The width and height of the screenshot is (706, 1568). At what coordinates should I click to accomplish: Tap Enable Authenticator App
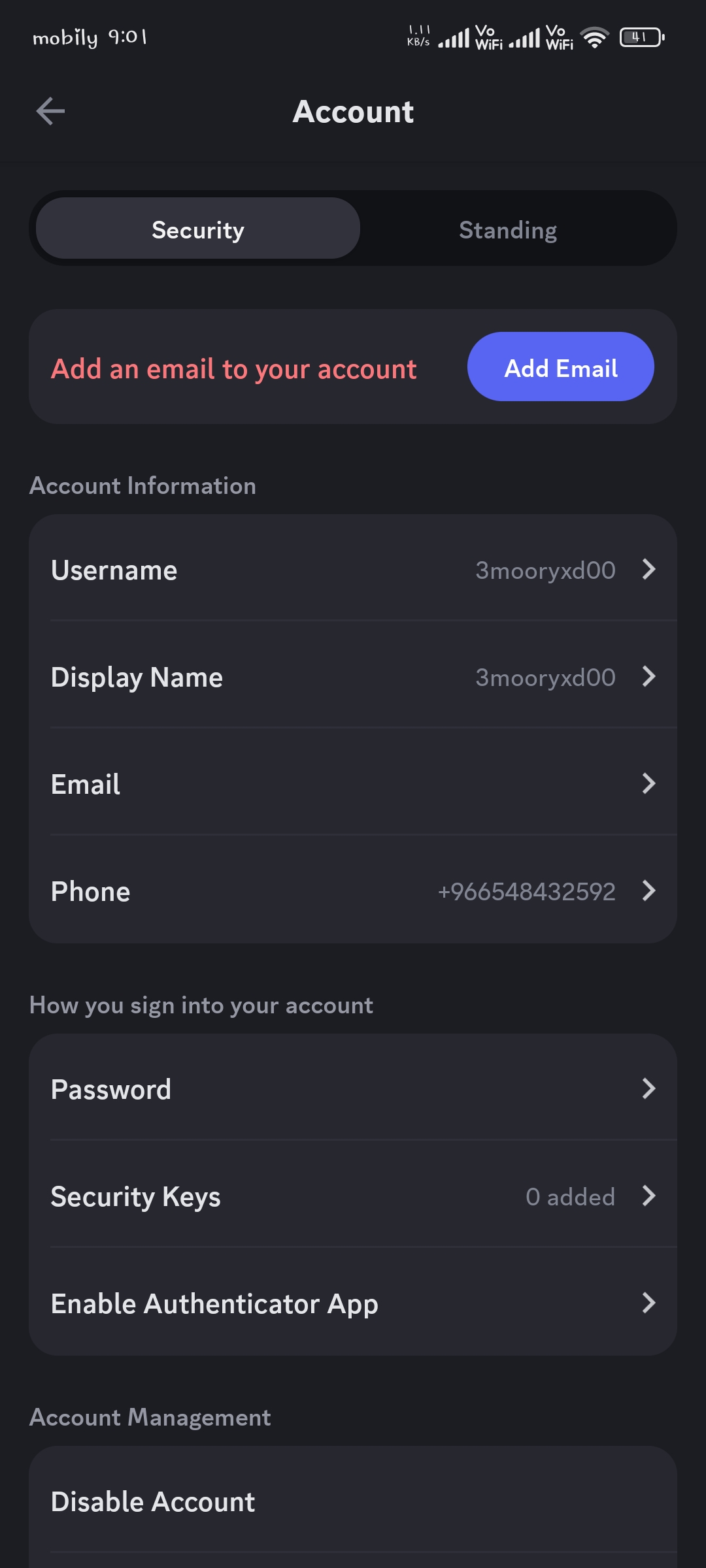pyautogui.click(x=353, y=1302)
